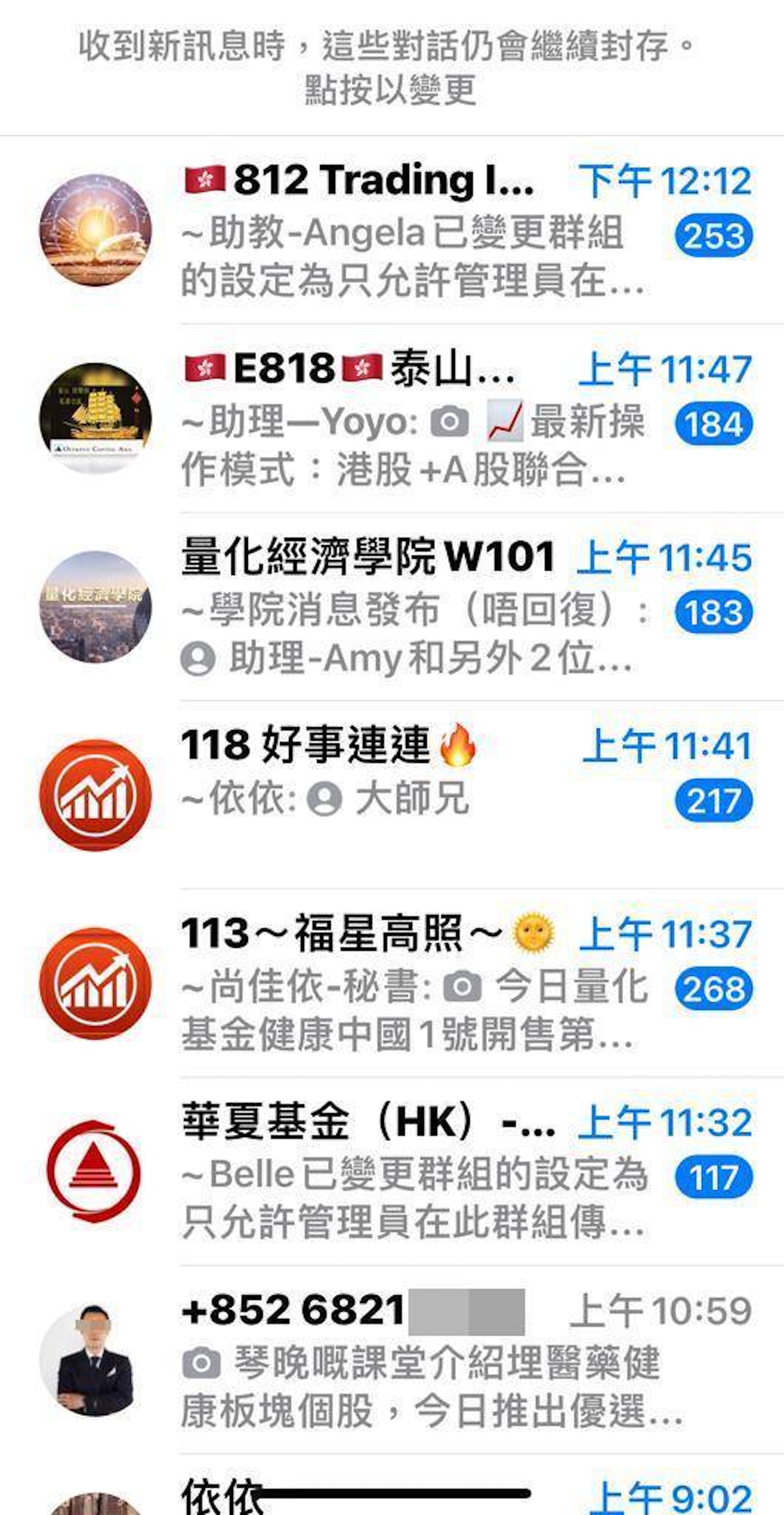Open the 量化經濟學院 W101 chat
The image size is (784, 1515).
click(412, 607)
